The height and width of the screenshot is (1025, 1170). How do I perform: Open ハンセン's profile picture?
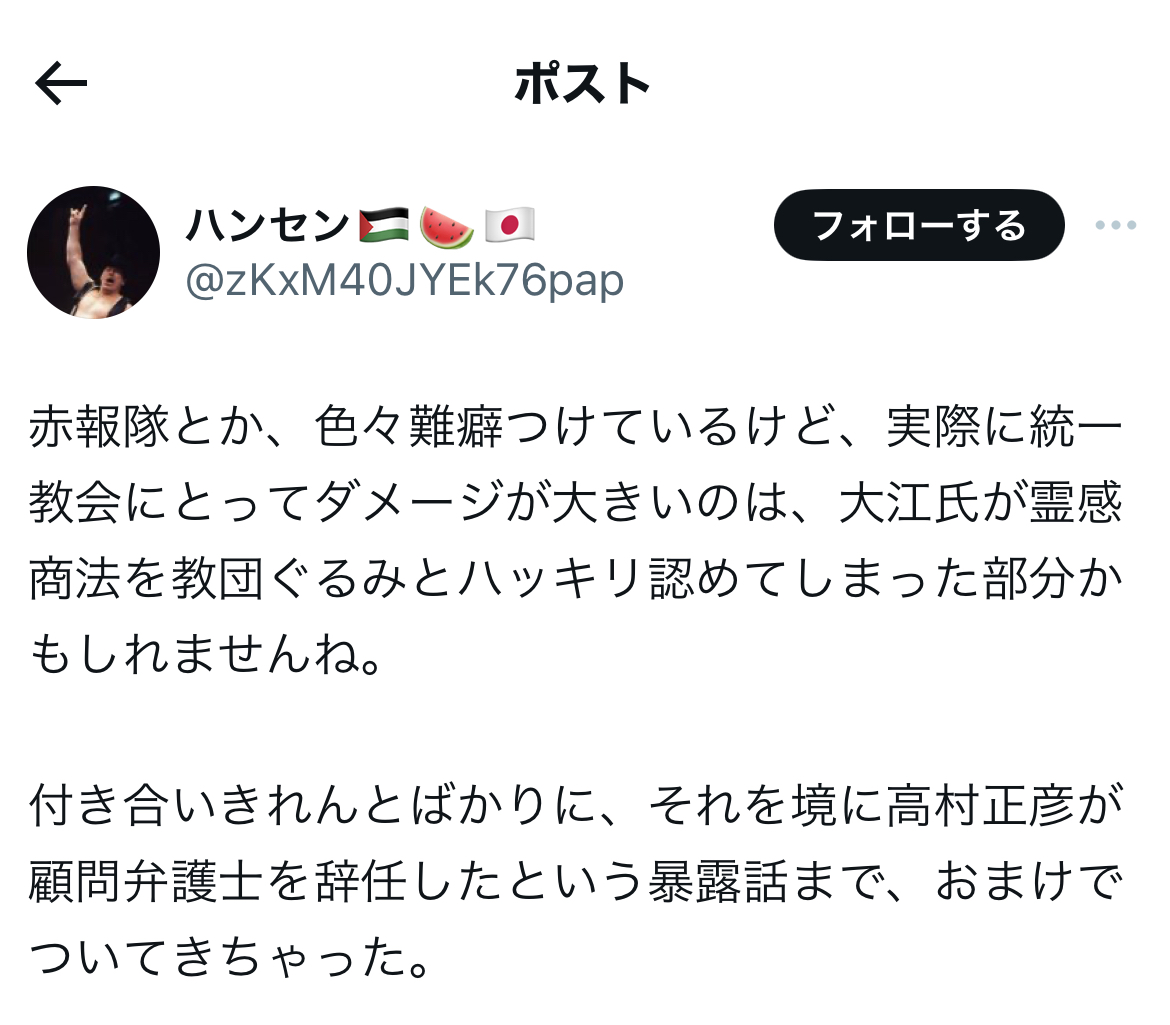coord(93,252)
